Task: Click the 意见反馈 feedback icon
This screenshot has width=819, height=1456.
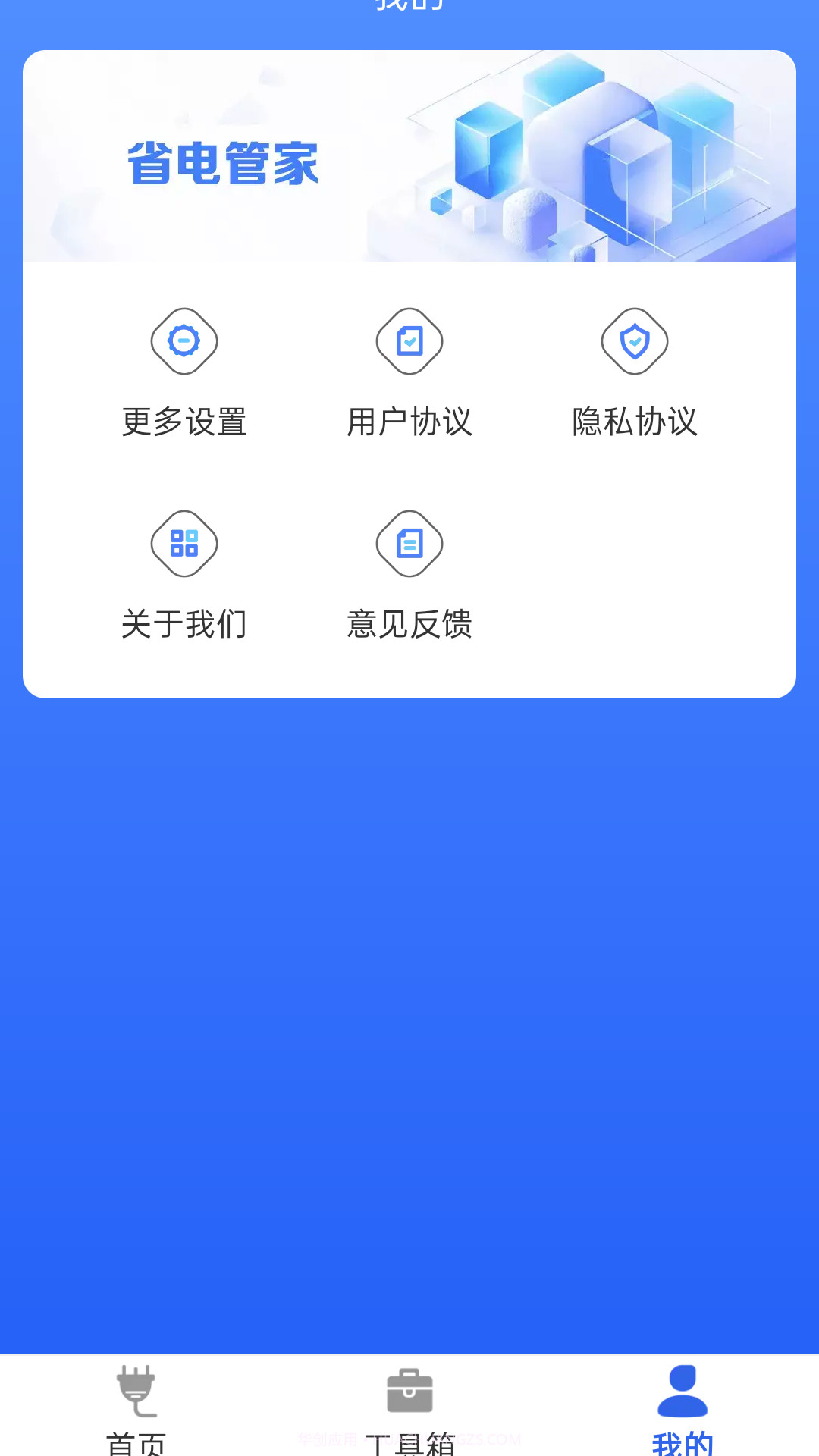Action: [409, 543]
